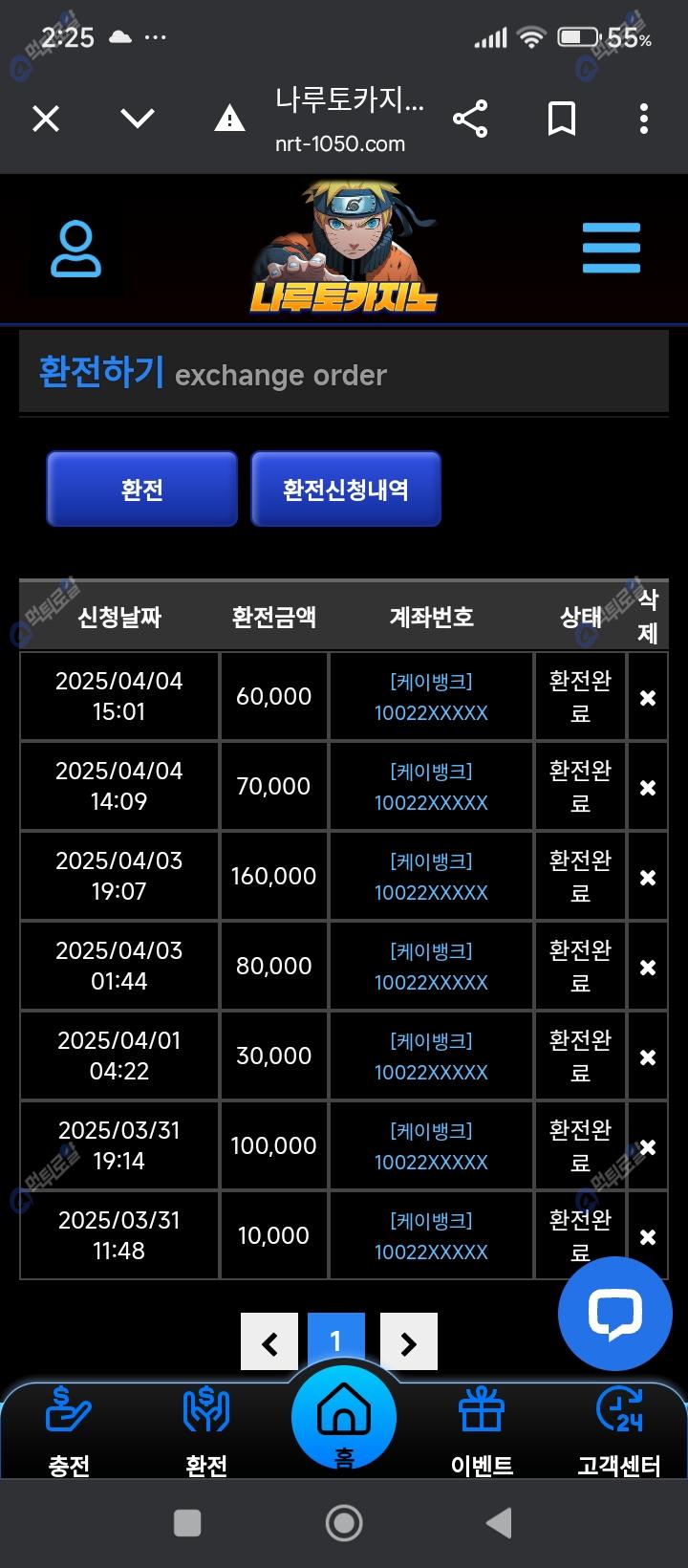Viewport: 688px width, 1568px height.
Task: Open the hamburger menu
Action: 612,248
